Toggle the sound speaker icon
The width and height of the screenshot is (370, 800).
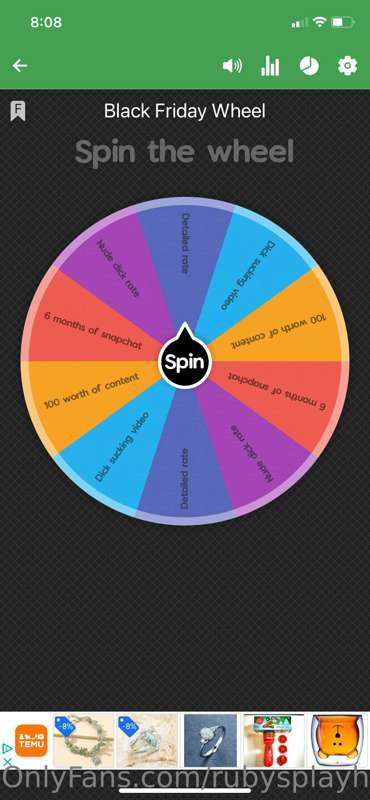(232, 66)
